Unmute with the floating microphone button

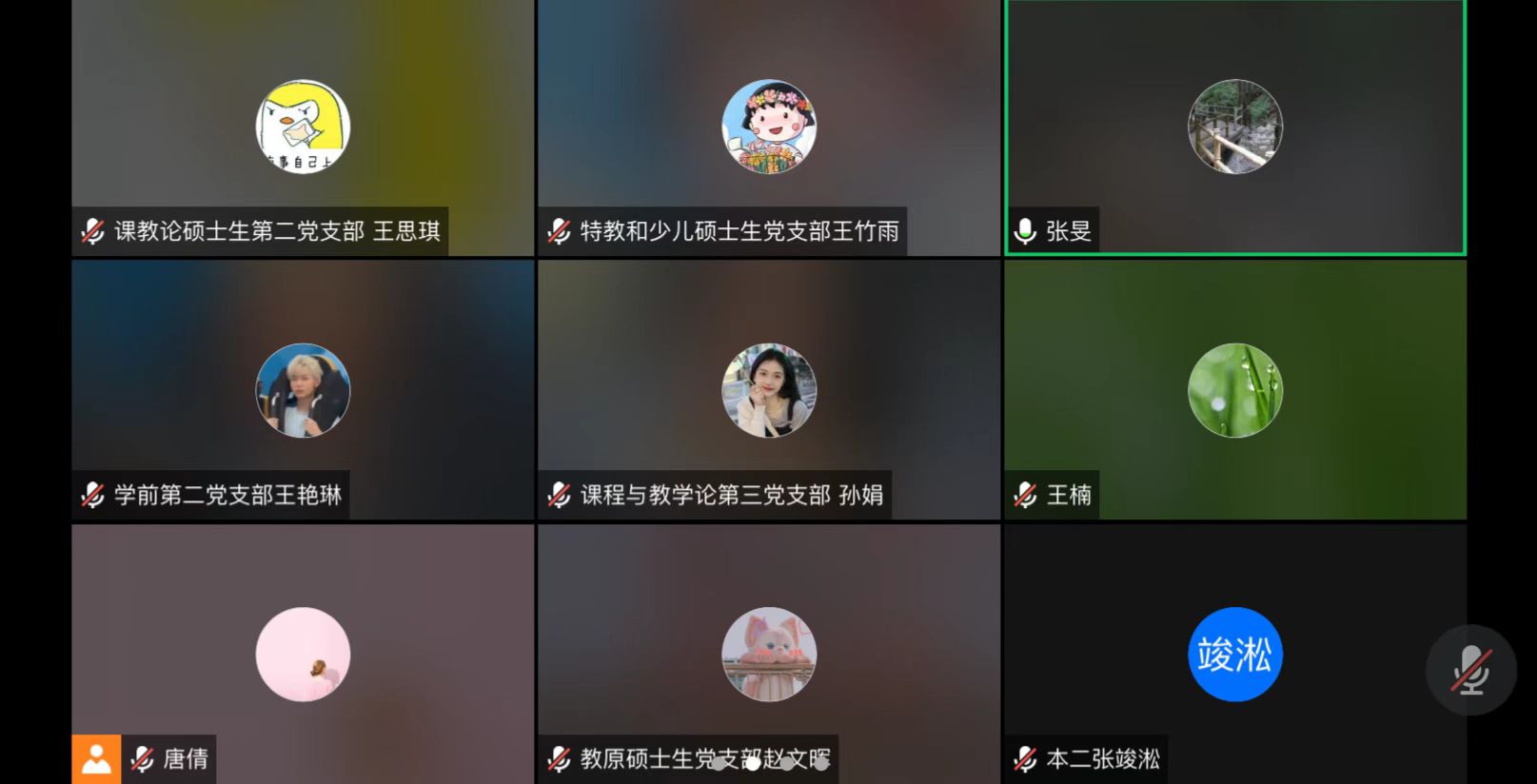point(1470,670)
